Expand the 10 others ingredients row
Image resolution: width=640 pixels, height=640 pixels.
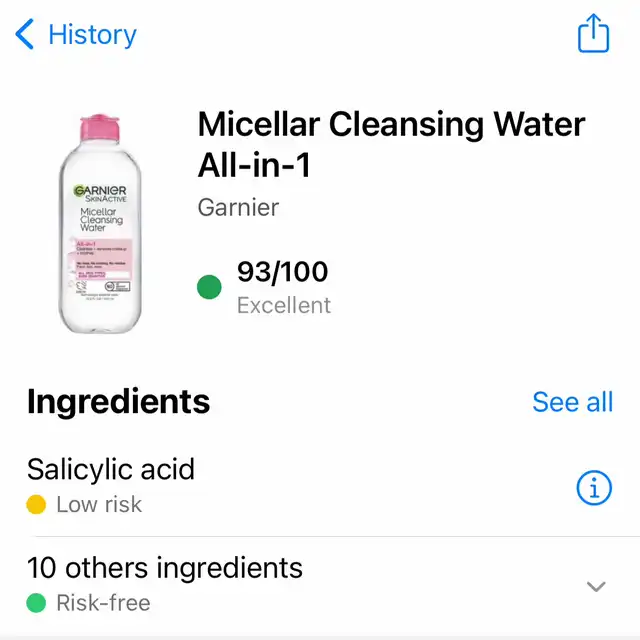(x=595, y=586)
